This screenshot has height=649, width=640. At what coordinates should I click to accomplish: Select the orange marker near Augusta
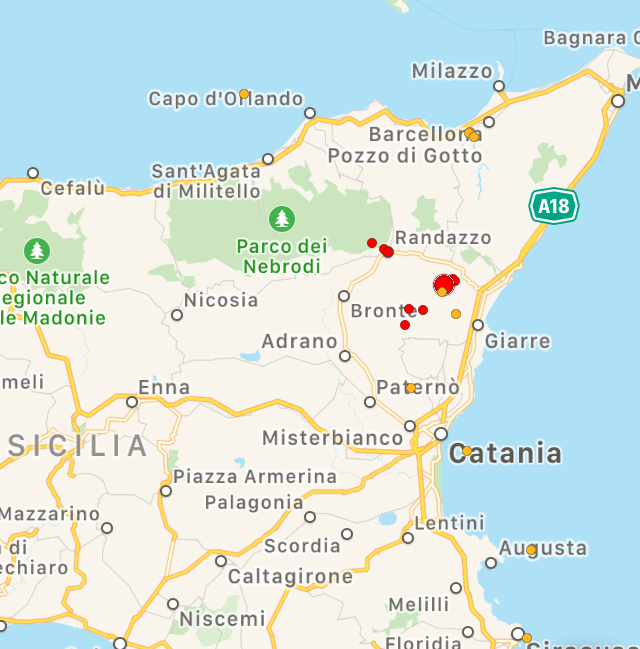point(531,549)
